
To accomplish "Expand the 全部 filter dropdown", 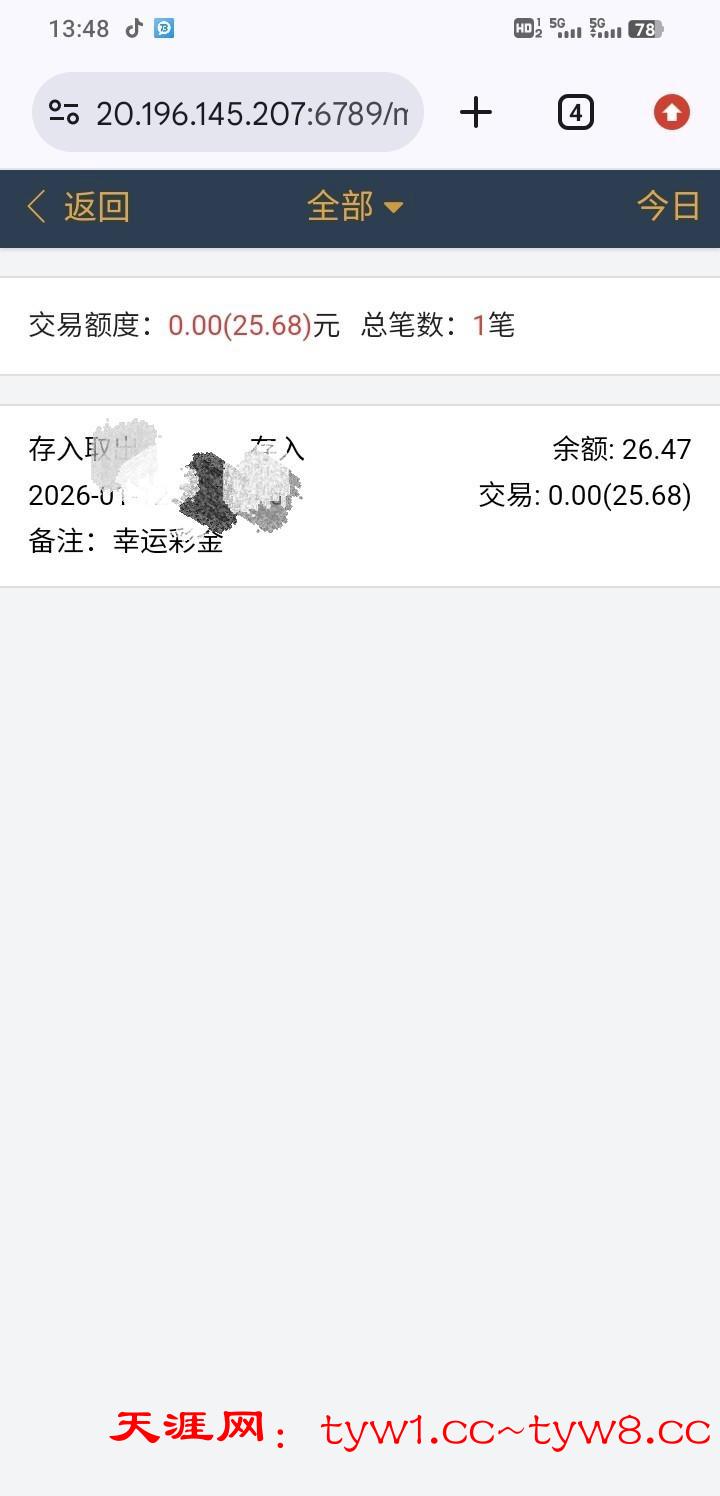I will (x=355, y=207).
